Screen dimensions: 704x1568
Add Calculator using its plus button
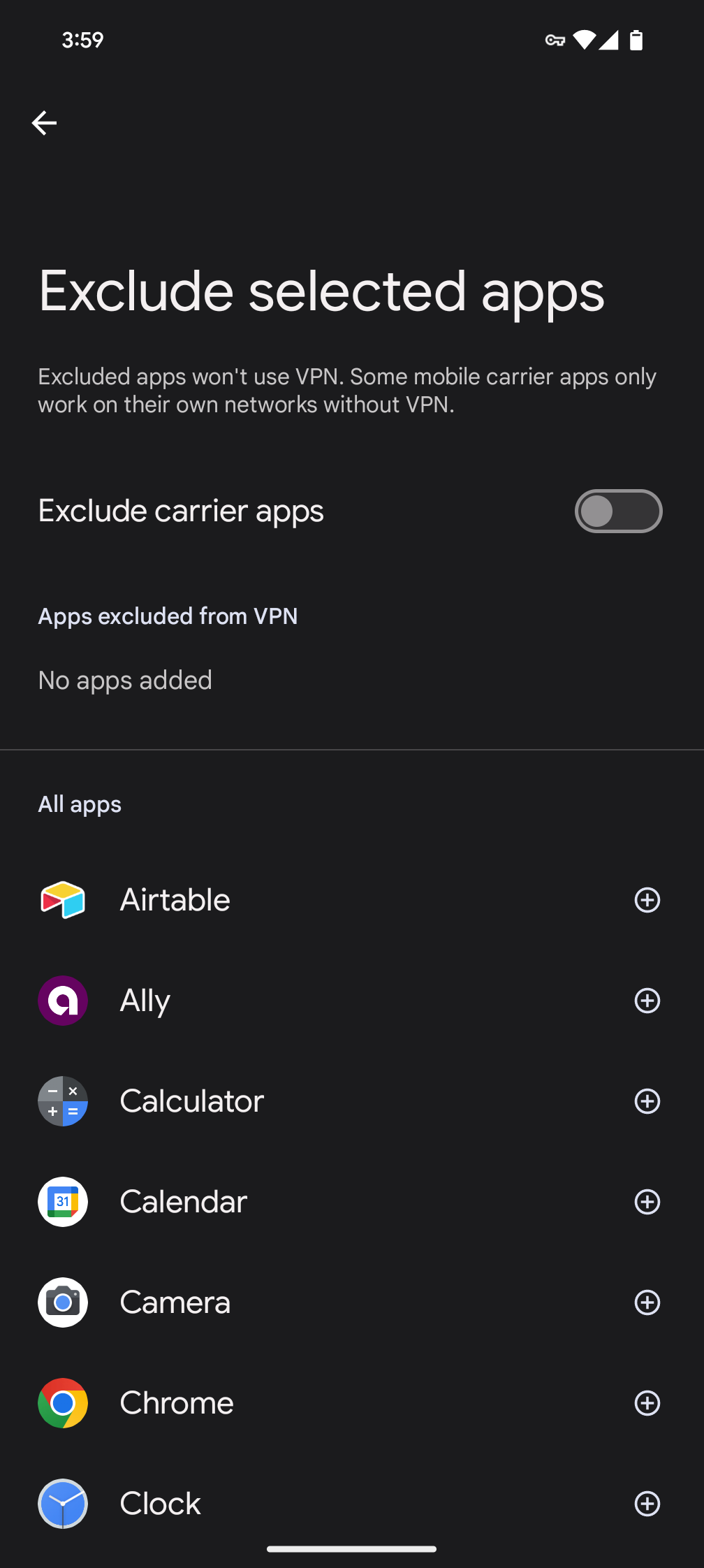pos(648,1101)
